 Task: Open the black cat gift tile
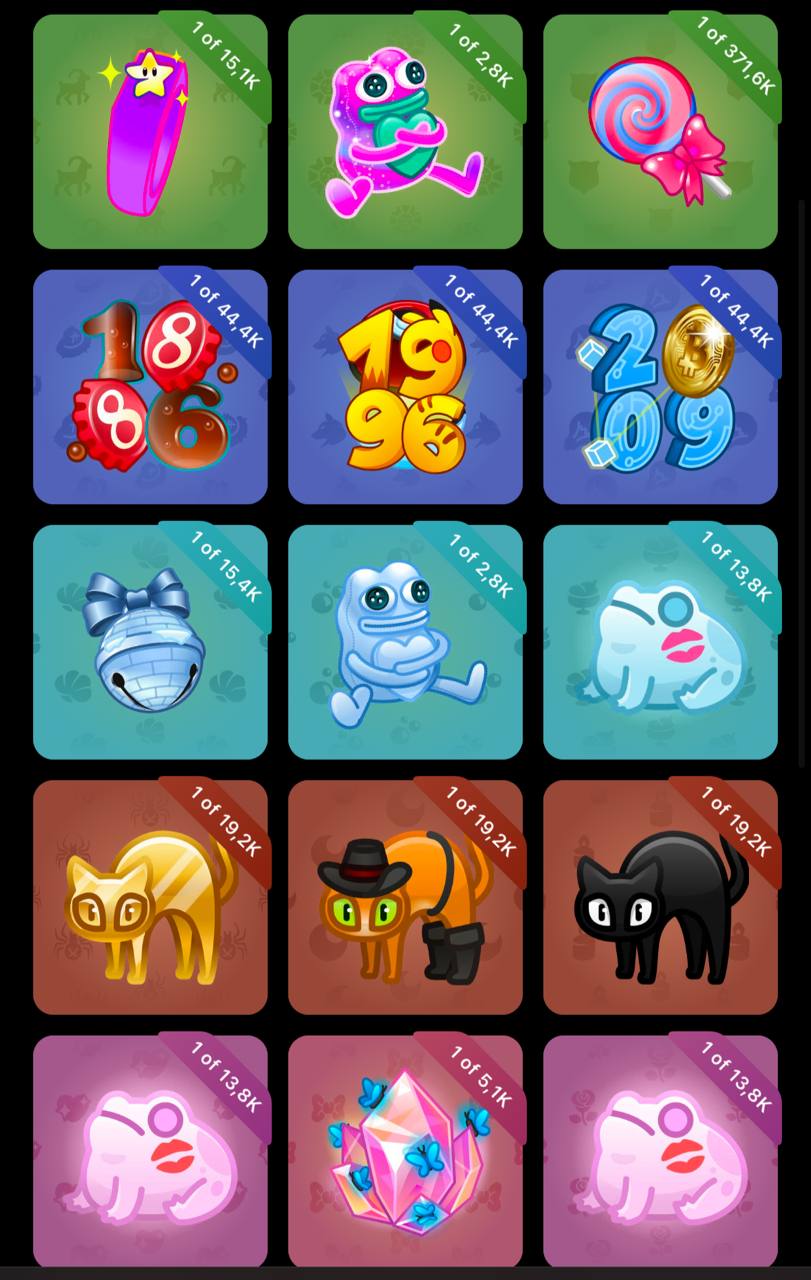pos(660,897)
